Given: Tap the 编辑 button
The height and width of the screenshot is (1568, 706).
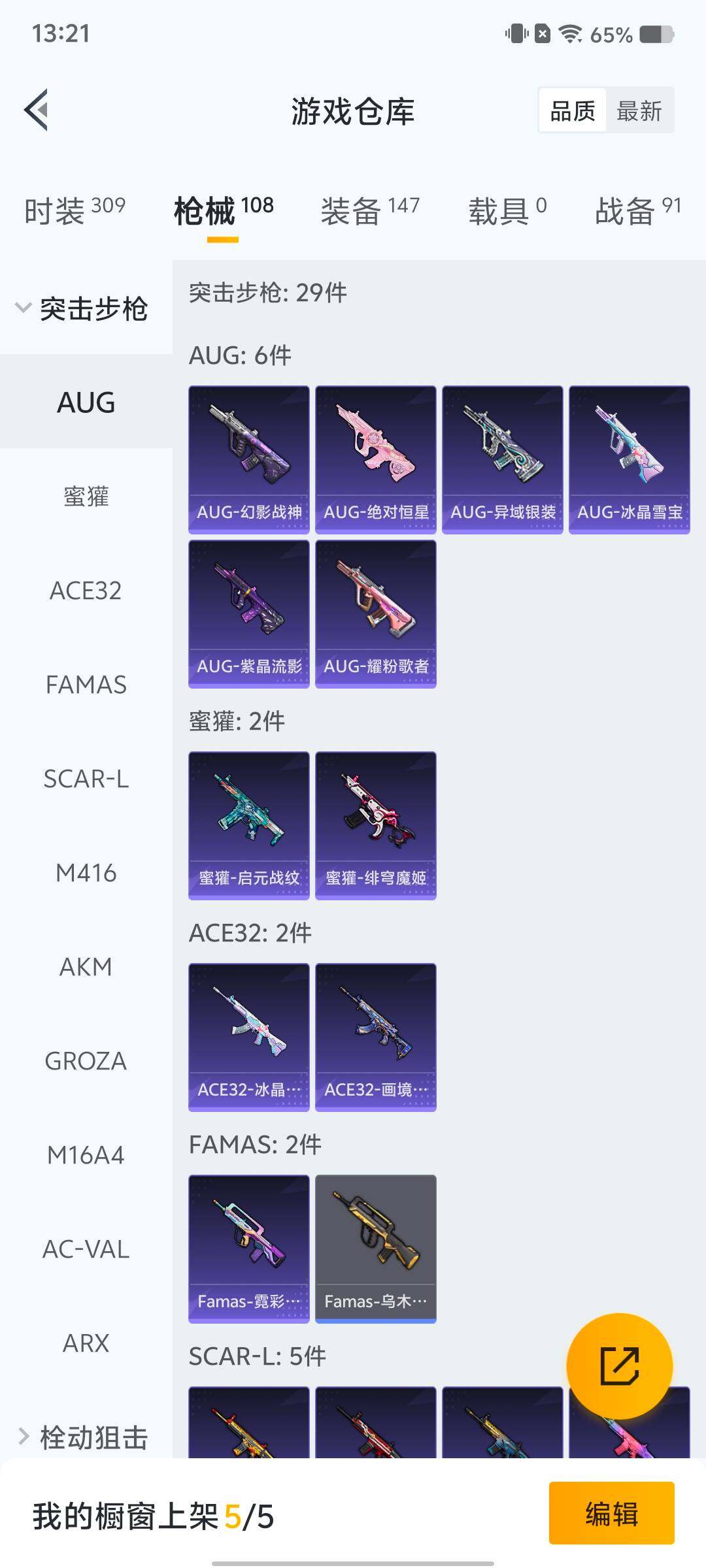Looking at the screenshot, I should coord(611,1514).
